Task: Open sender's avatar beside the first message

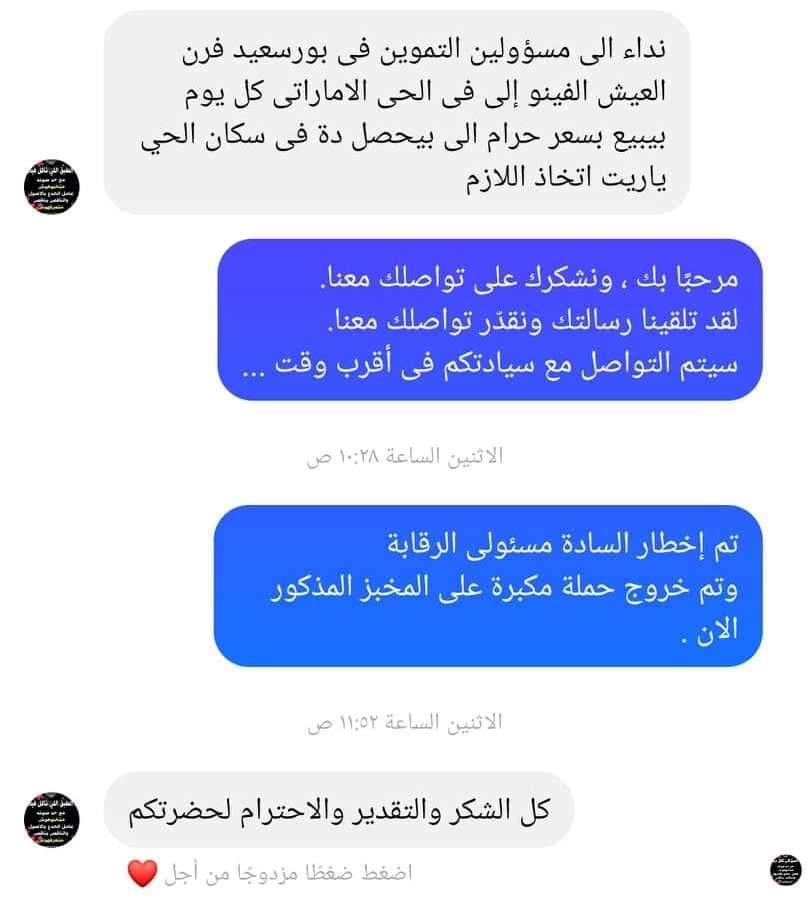Action: pos(50,184)
